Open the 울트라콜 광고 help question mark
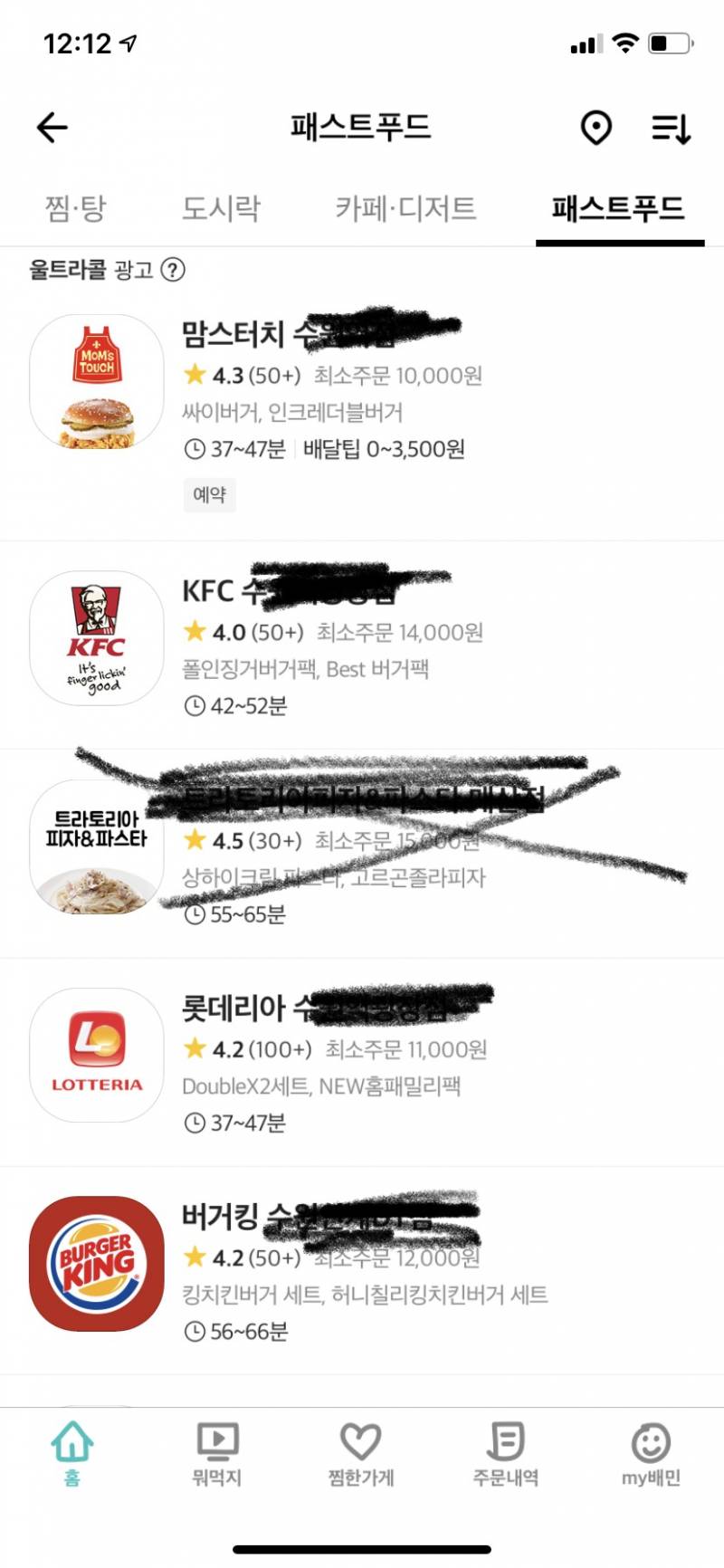The image size is (724, 1568). 172,270
